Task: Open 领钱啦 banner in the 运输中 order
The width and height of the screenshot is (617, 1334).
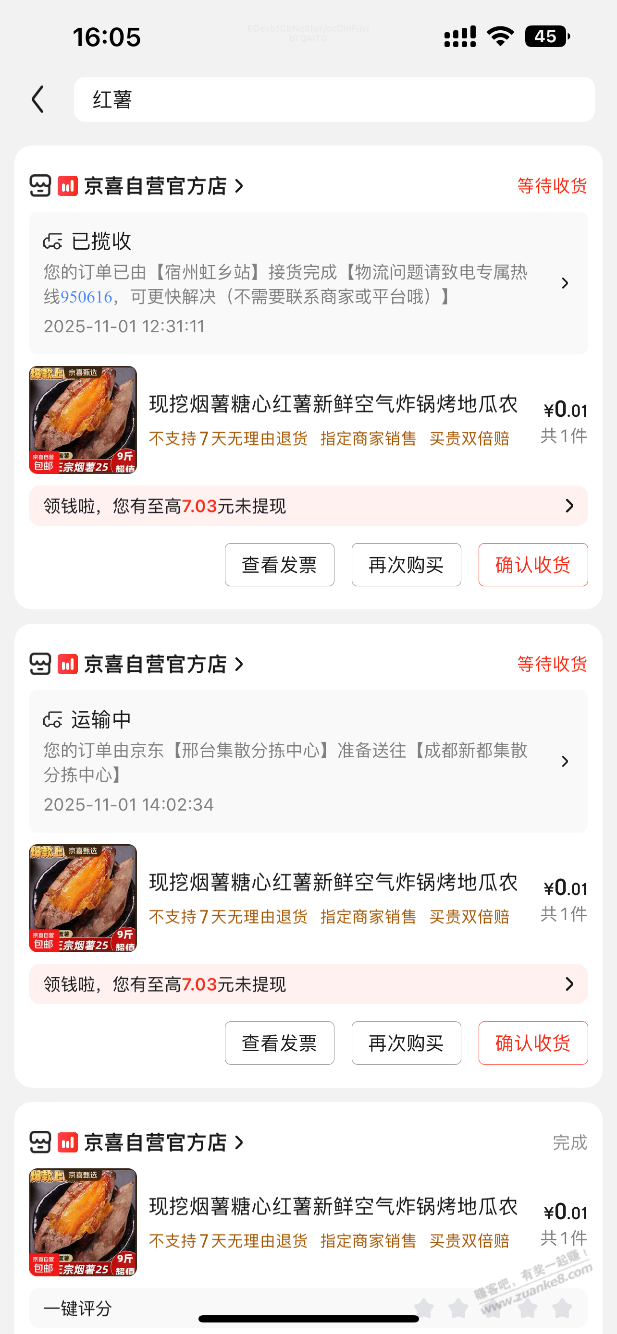Action: click(x=308, y=984)
